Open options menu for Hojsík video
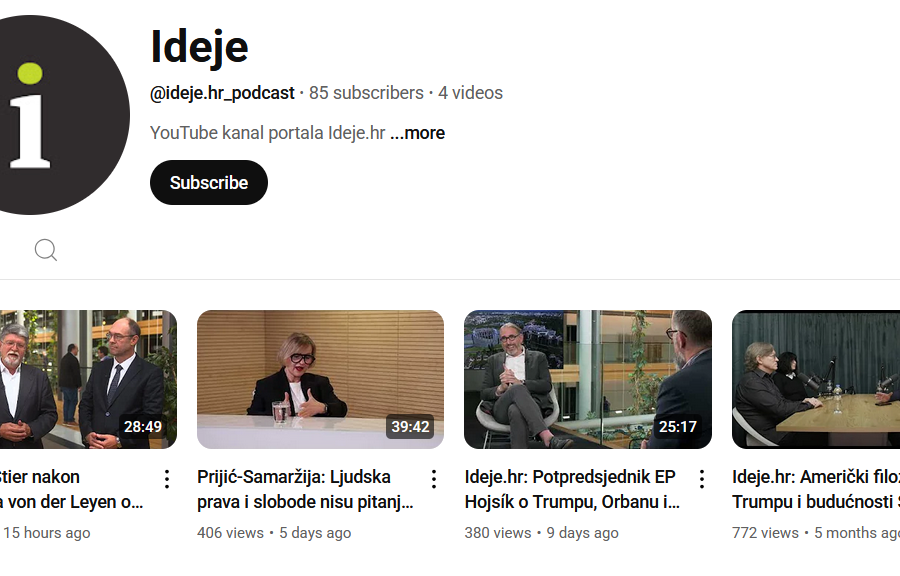The height and width of the screenshot is (576, 900). click(x=701, y=479)
